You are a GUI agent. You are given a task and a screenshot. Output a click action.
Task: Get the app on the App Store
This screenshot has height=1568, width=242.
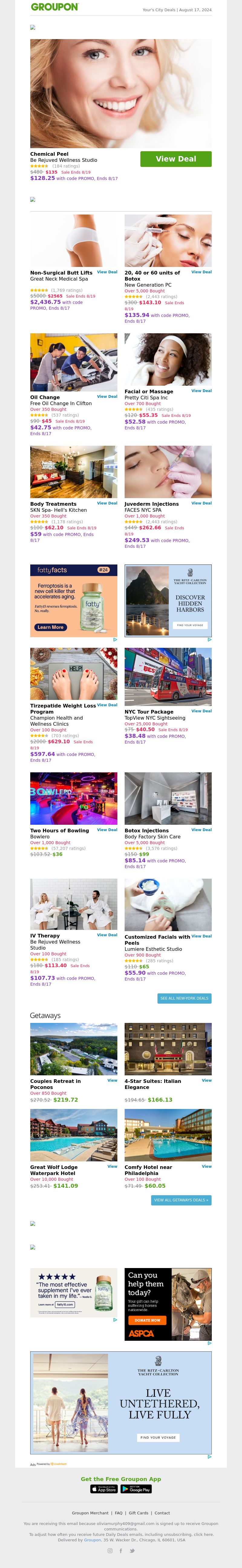pos(104,1489)
